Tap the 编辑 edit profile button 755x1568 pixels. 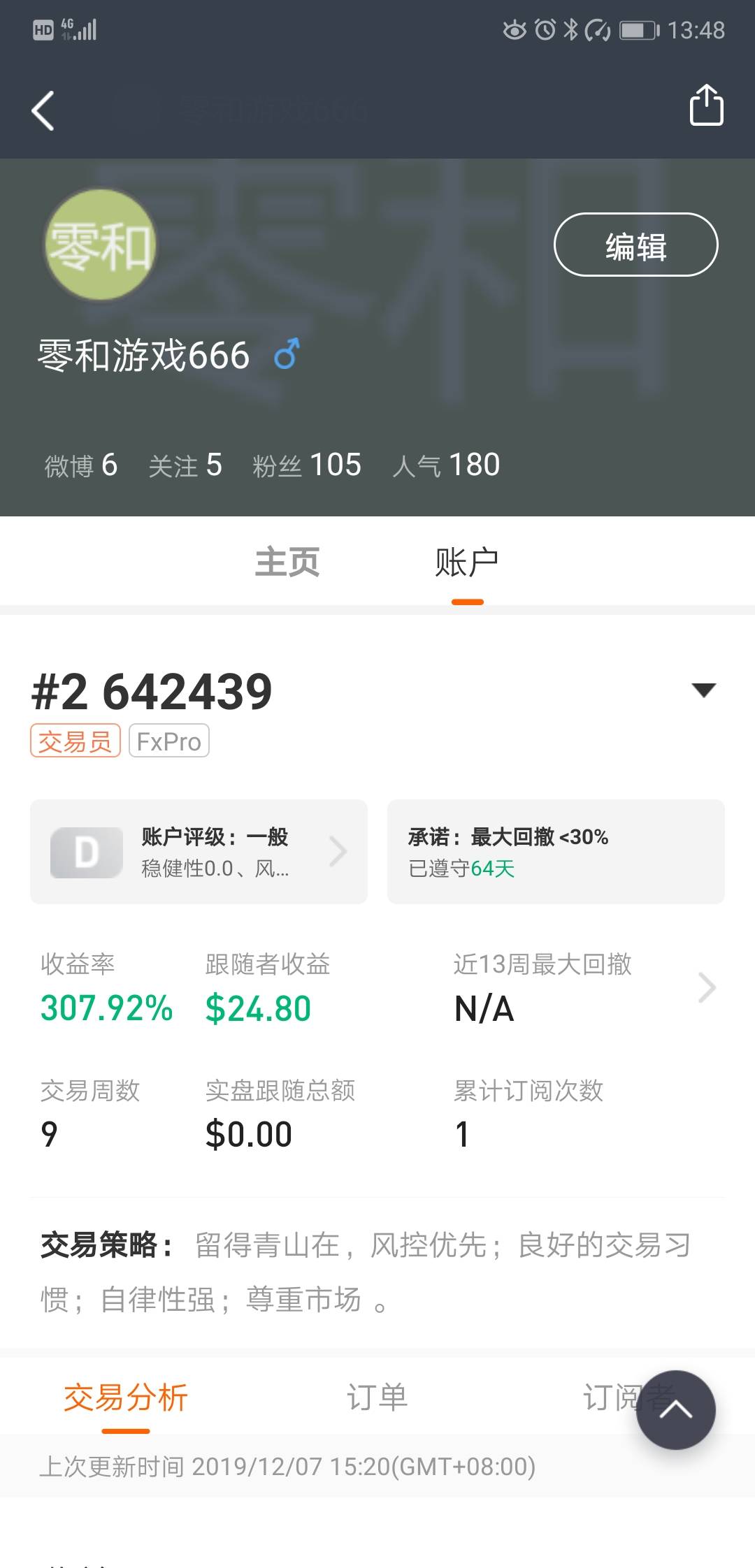pyautogui.click(x=635, y=245)
